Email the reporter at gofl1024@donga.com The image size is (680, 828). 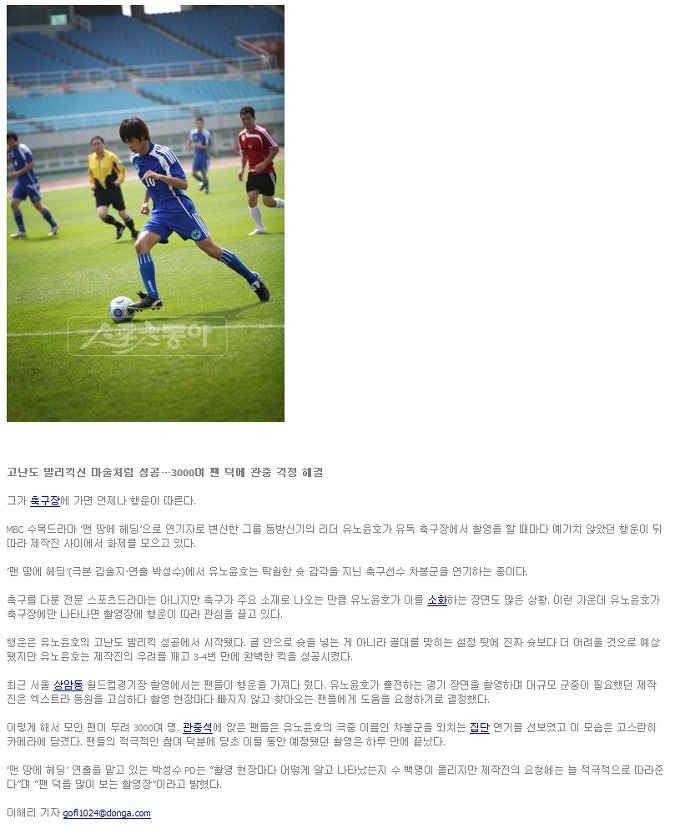106,813
